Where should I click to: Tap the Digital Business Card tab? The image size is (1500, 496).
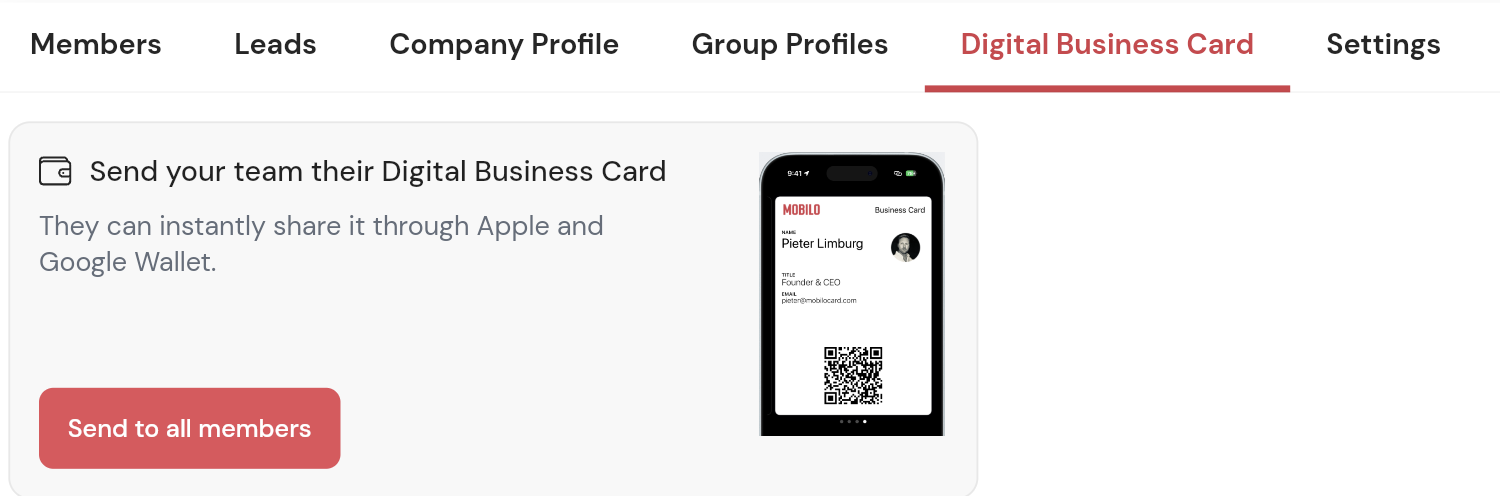point(1107,45)
